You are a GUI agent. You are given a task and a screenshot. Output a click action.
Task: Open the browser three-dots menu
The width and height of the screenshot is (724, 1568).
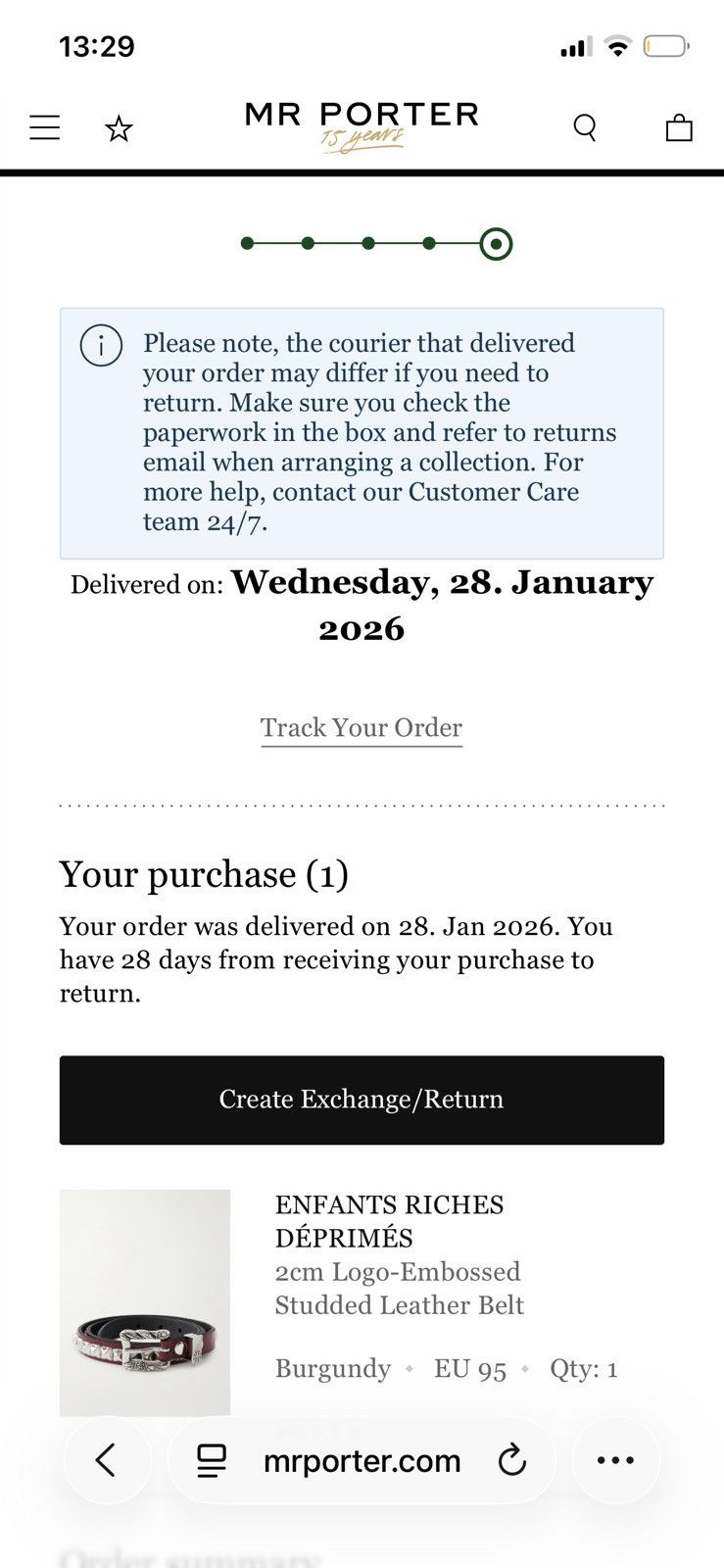(x=615, y=1460)
